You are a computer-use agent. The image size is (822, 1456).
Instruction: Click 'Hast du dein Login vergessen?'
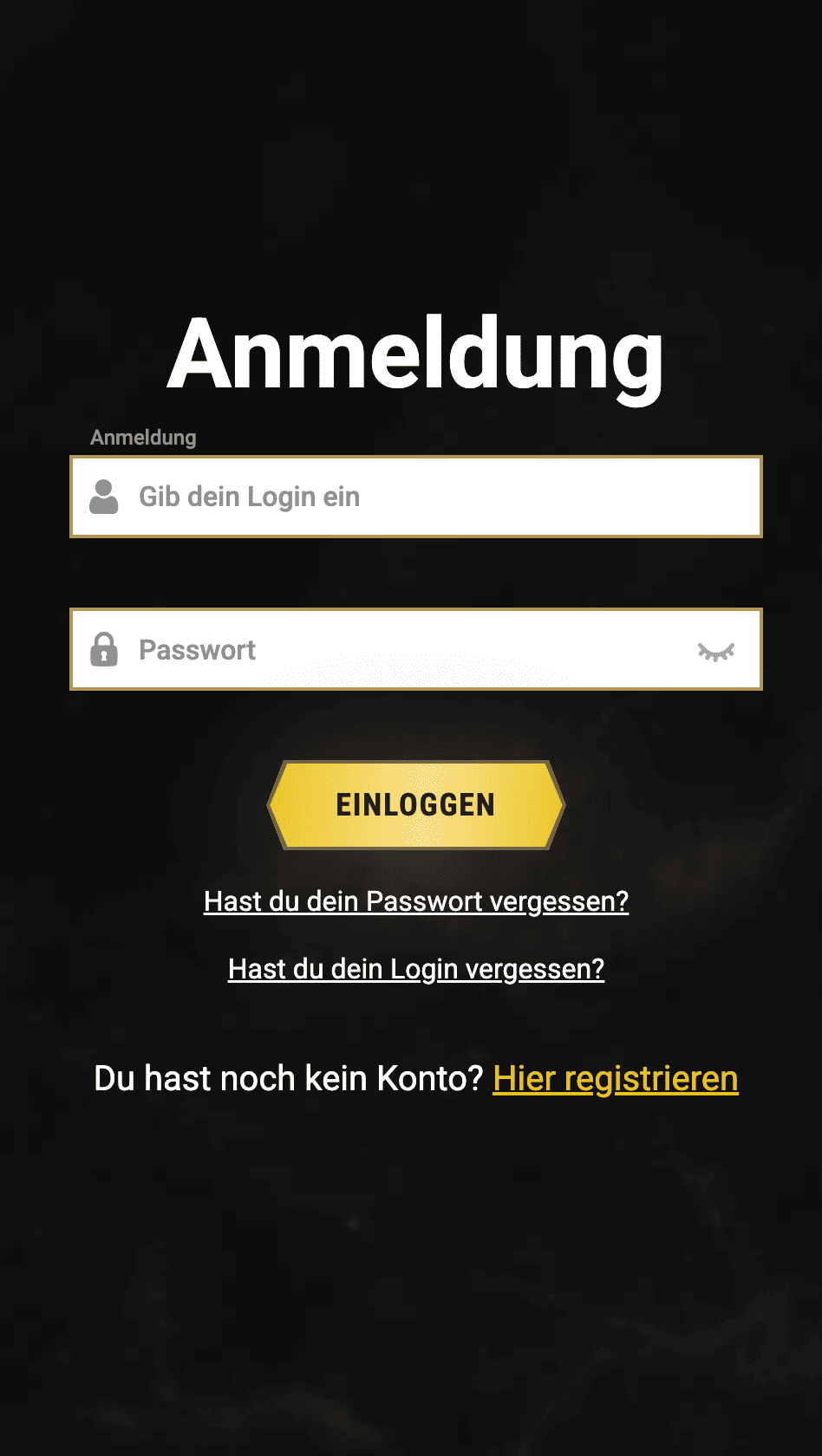415,969
